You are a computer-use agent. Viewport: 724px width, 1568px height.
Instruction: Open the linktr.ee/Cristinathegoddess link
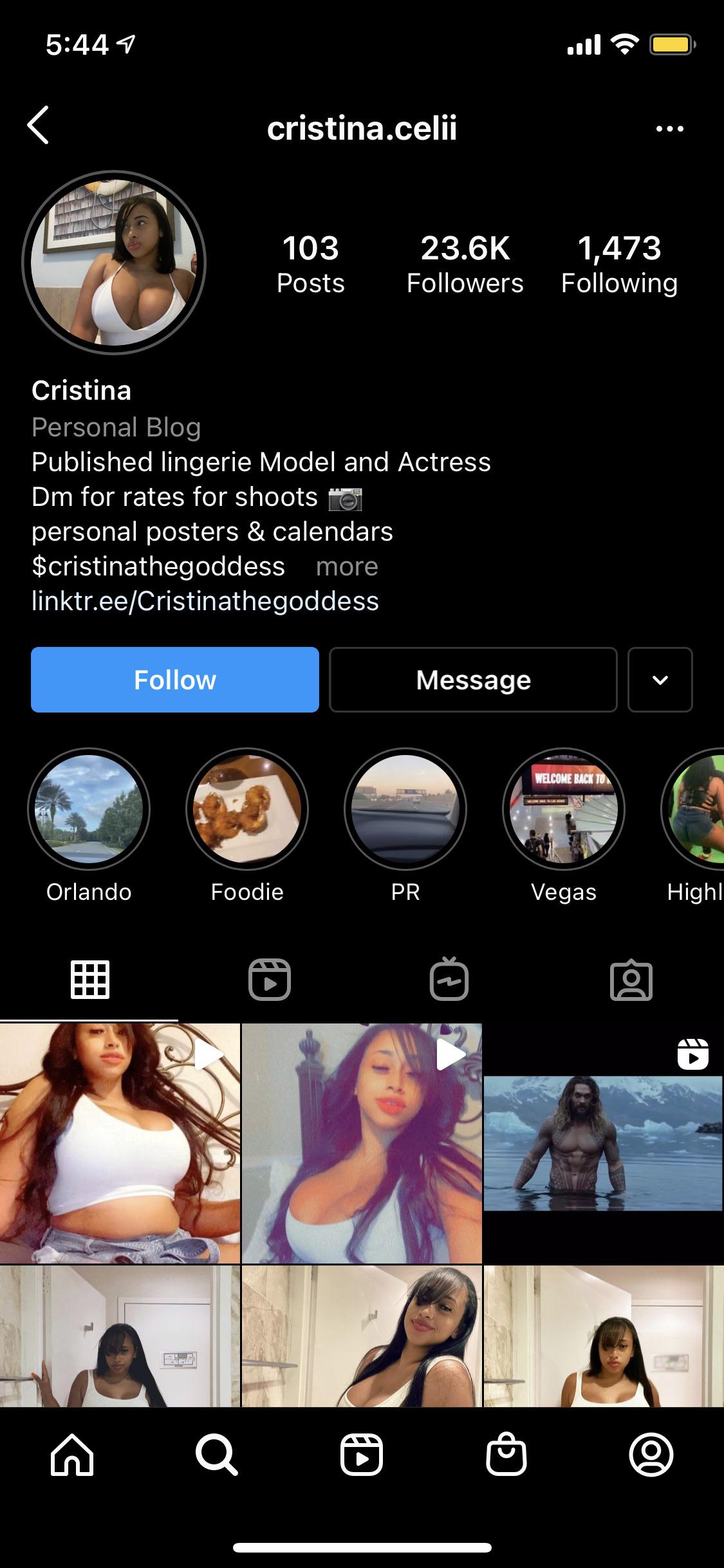coord(205,601)
